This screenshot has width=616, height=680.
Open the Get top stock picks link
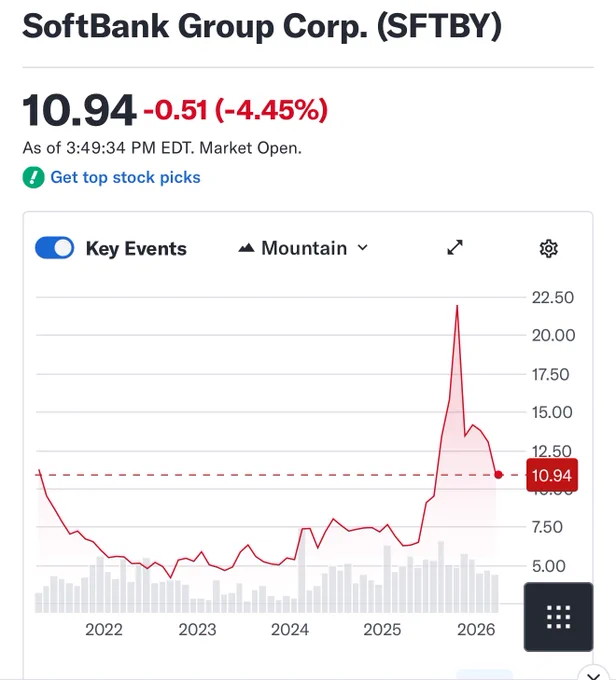125,177
